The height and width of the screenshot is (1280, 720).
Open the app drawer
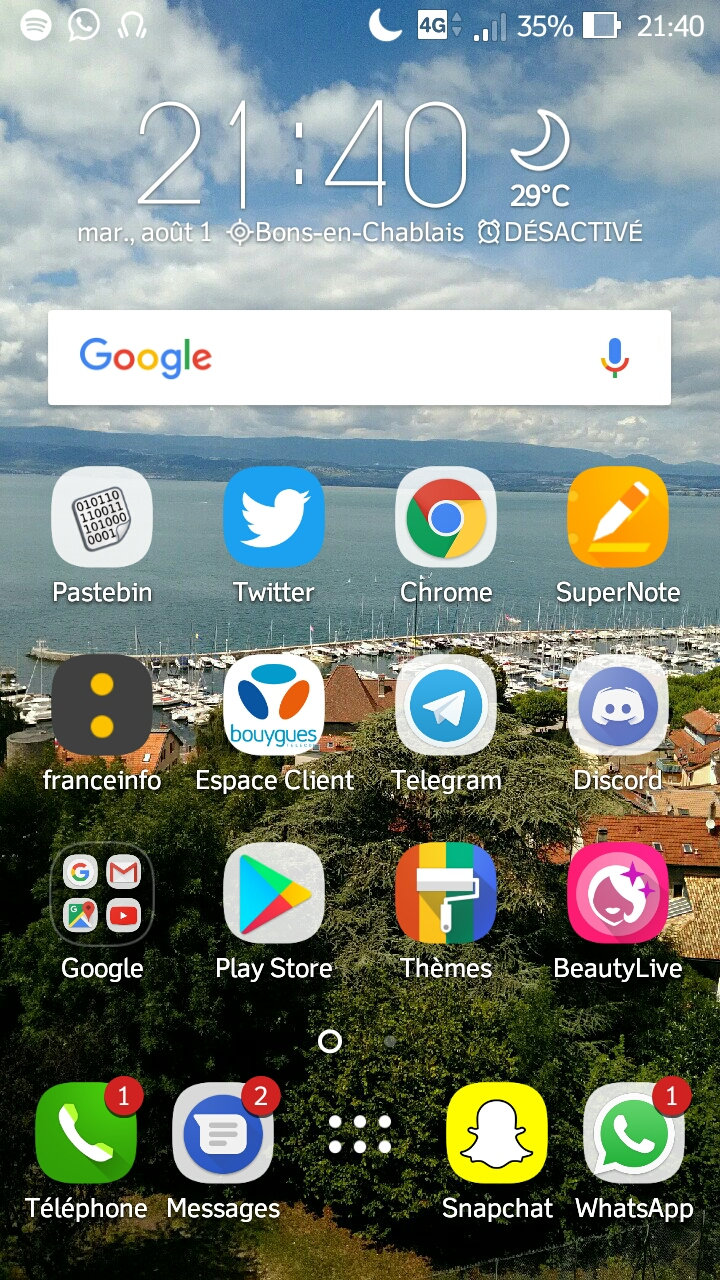(360, 1134)
